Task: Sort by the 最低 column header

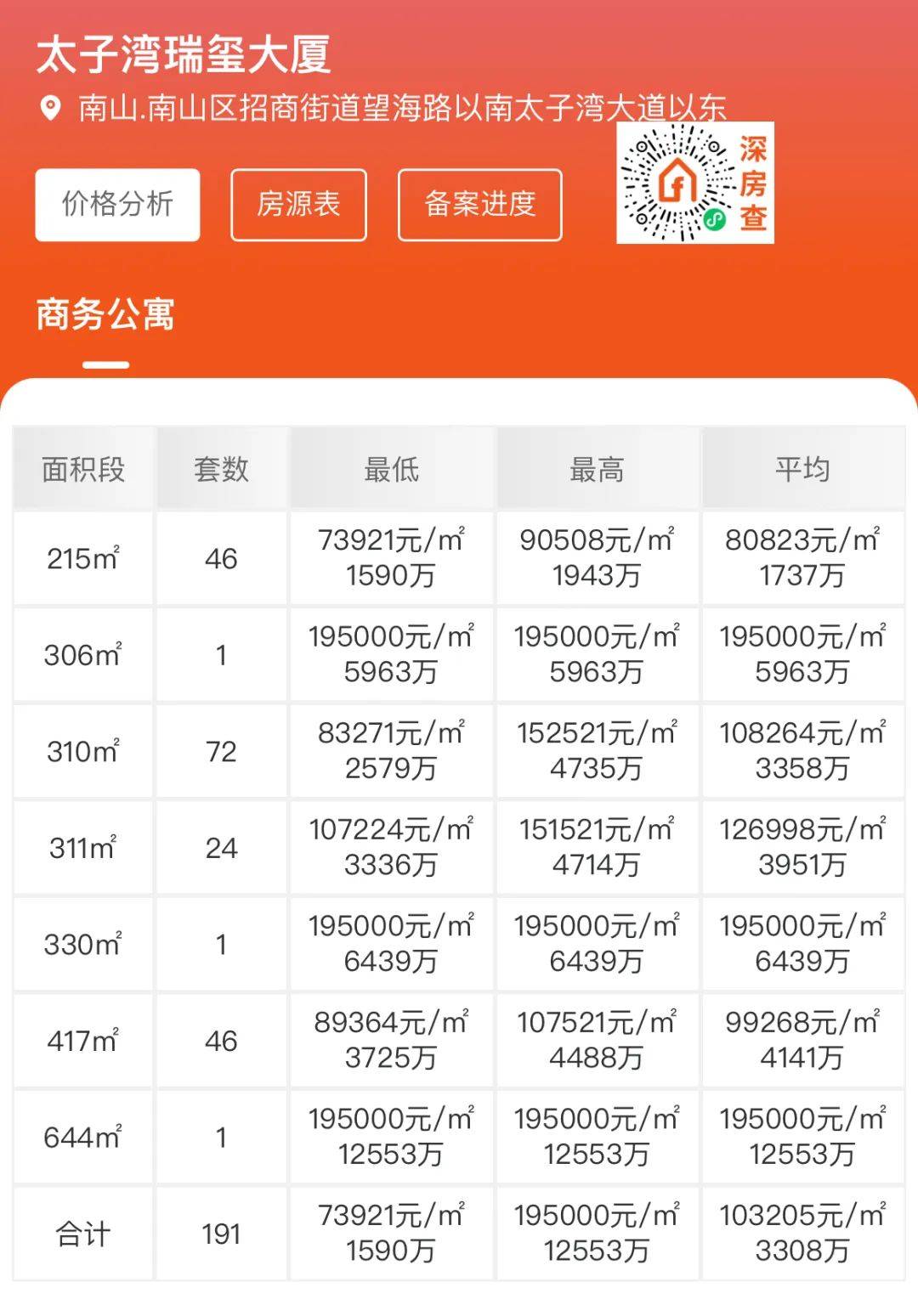Action: 390,470
